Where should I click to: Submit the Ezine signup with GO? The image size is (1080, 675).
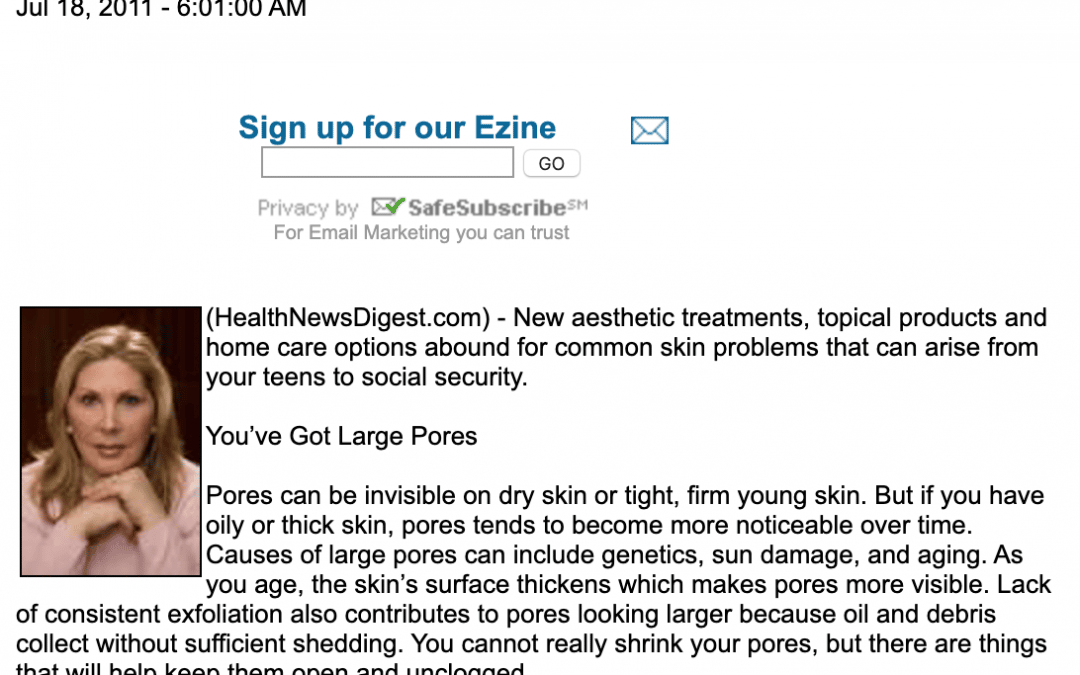click(551, 163)
